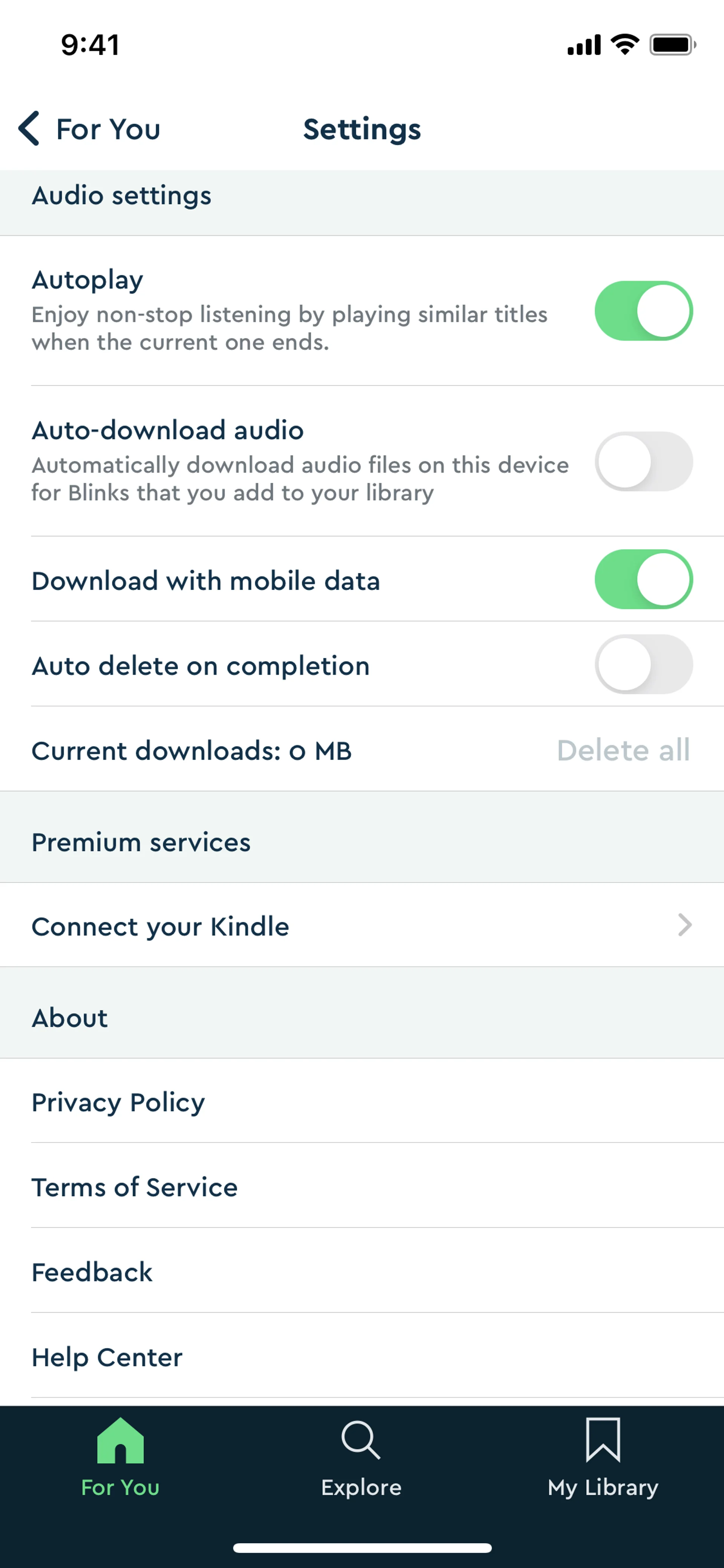Tap Delete all downloads
Image resolution: width=724 pixels, height=1568 pixels.
623,750
